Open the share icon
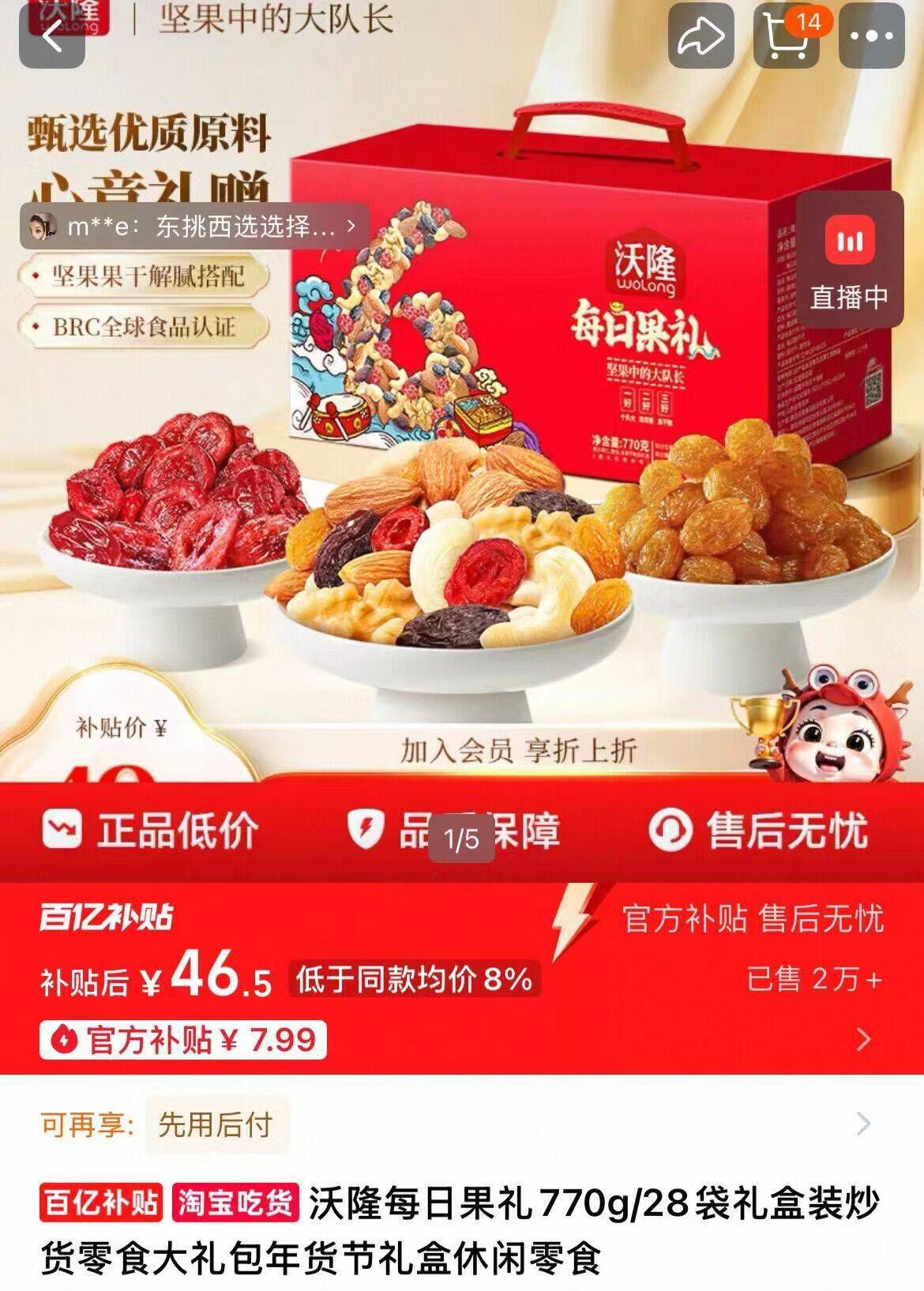This screenshot has height=1291, width=924. coord(701,33)
